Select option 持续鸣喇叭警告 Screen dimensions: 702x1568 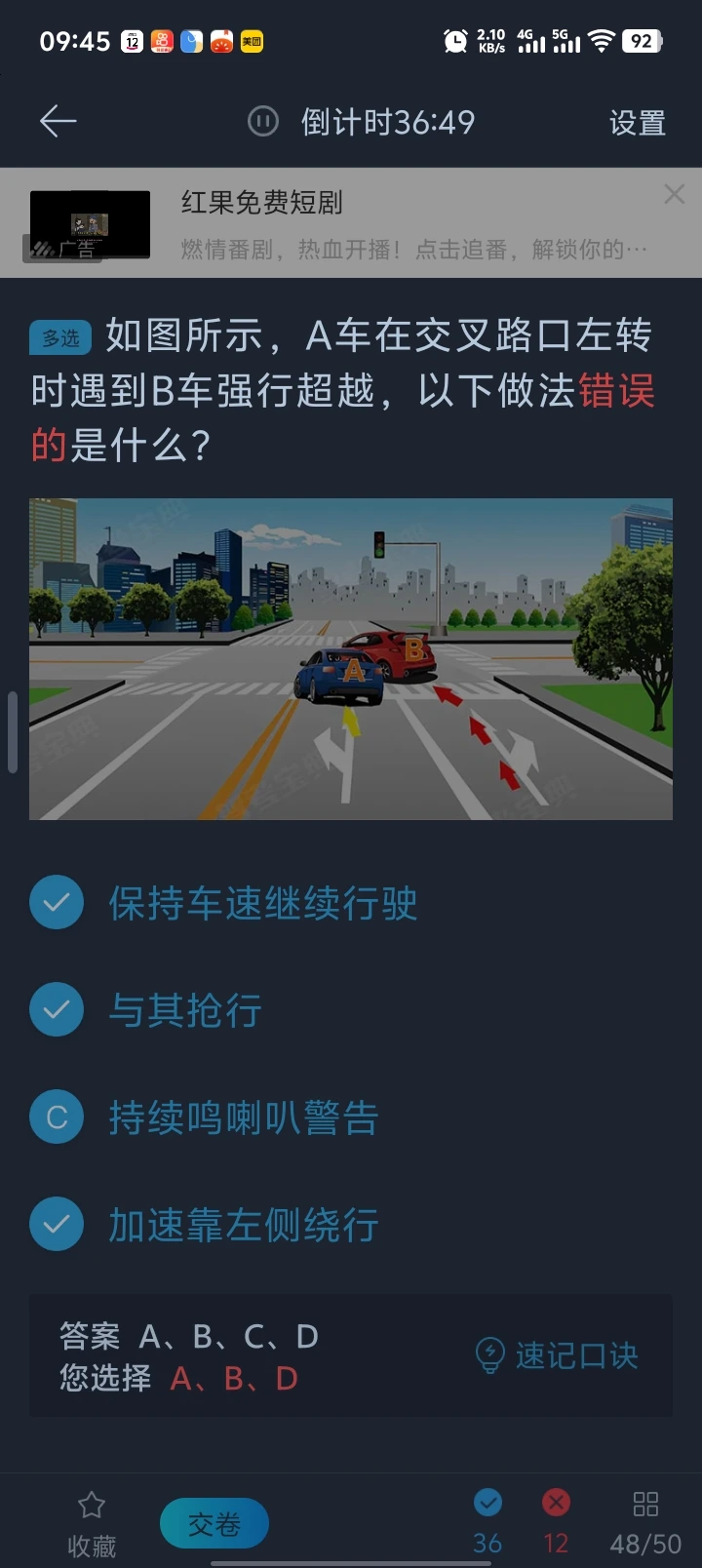coord(243,1117)
